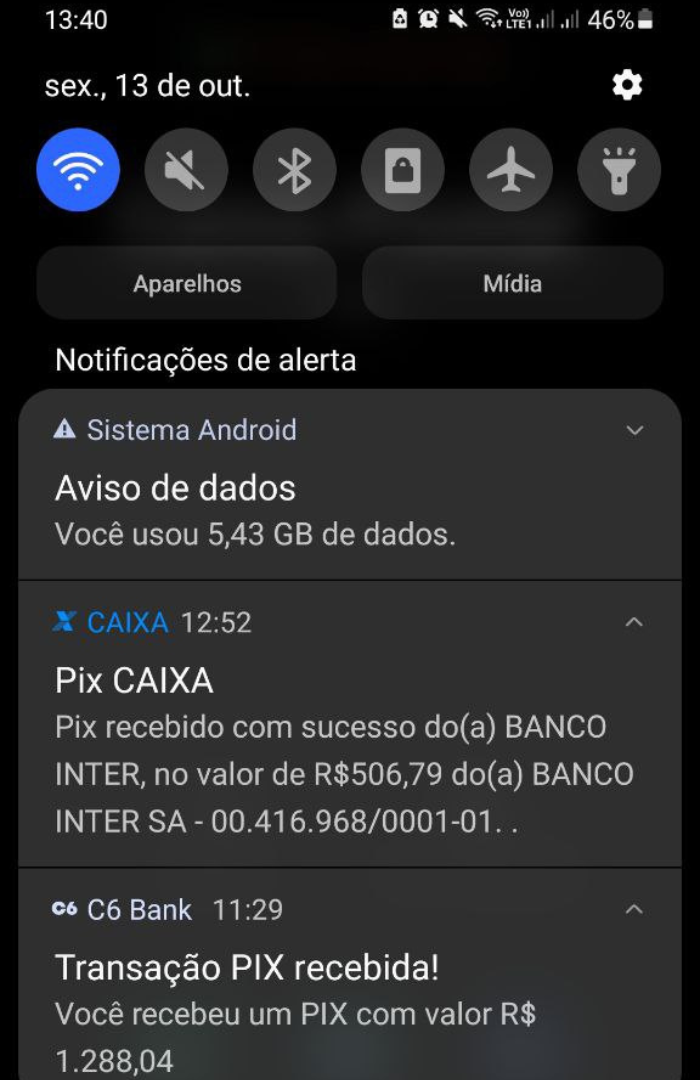The image size is (700, 1080).
Task: Open the Aparelhos panel
Action: (187, 283)
